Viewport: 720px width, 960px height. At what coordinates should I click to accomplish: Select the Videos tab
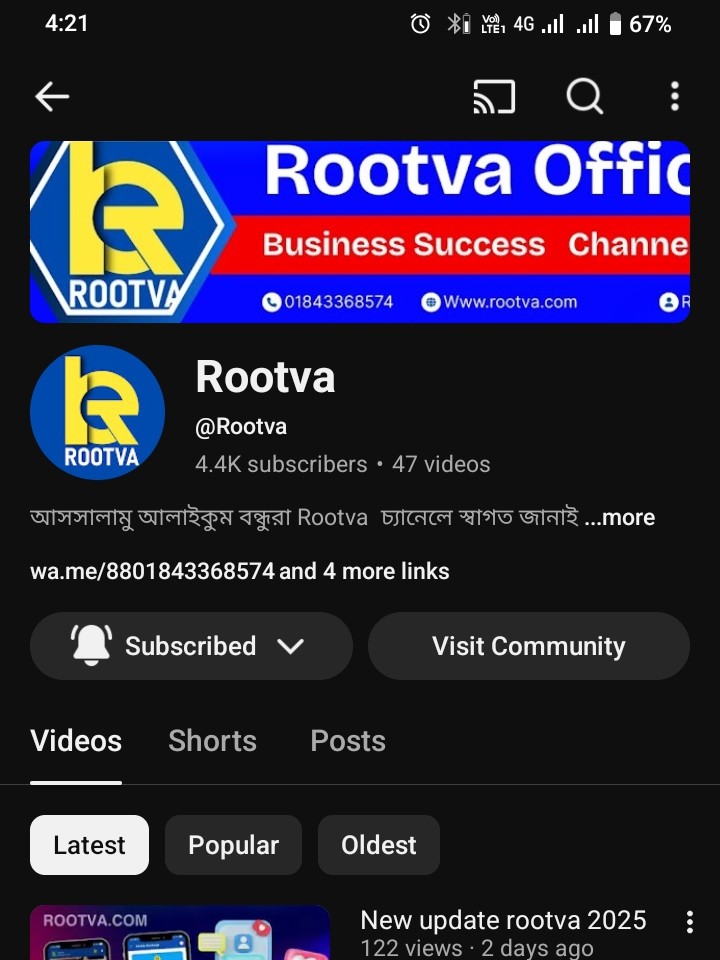(x=76, y=741)
